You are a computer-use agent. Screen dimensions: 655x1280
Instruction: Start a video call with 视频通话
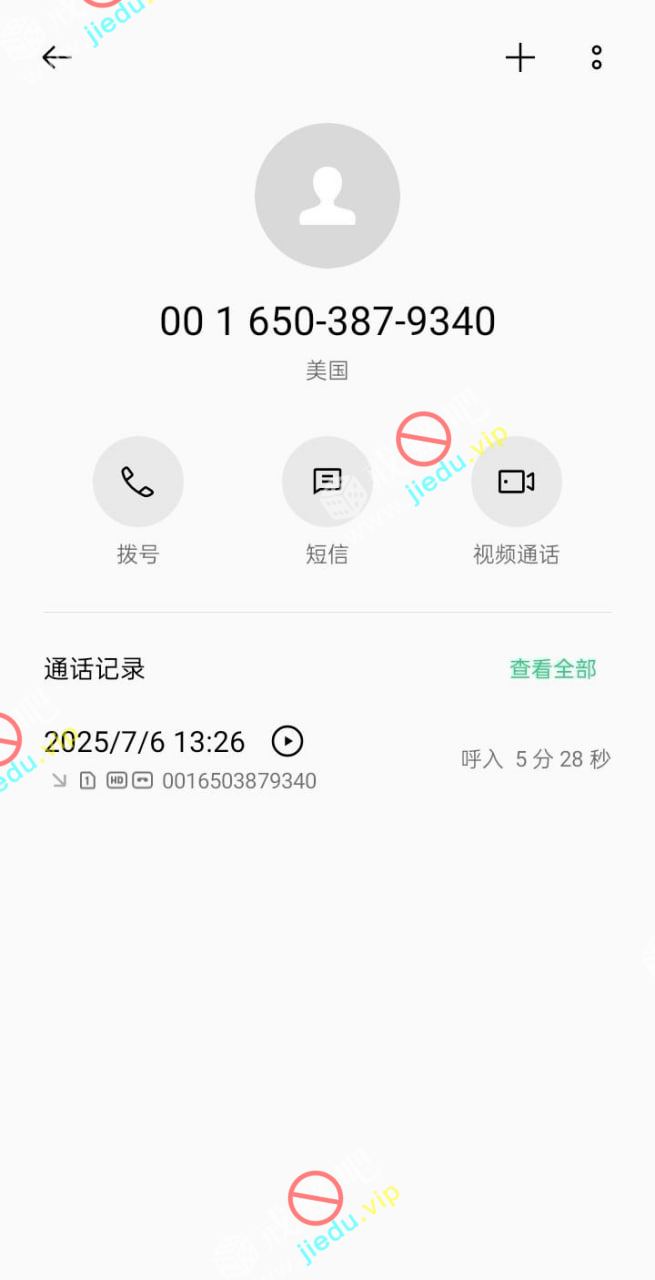(516, 481)
